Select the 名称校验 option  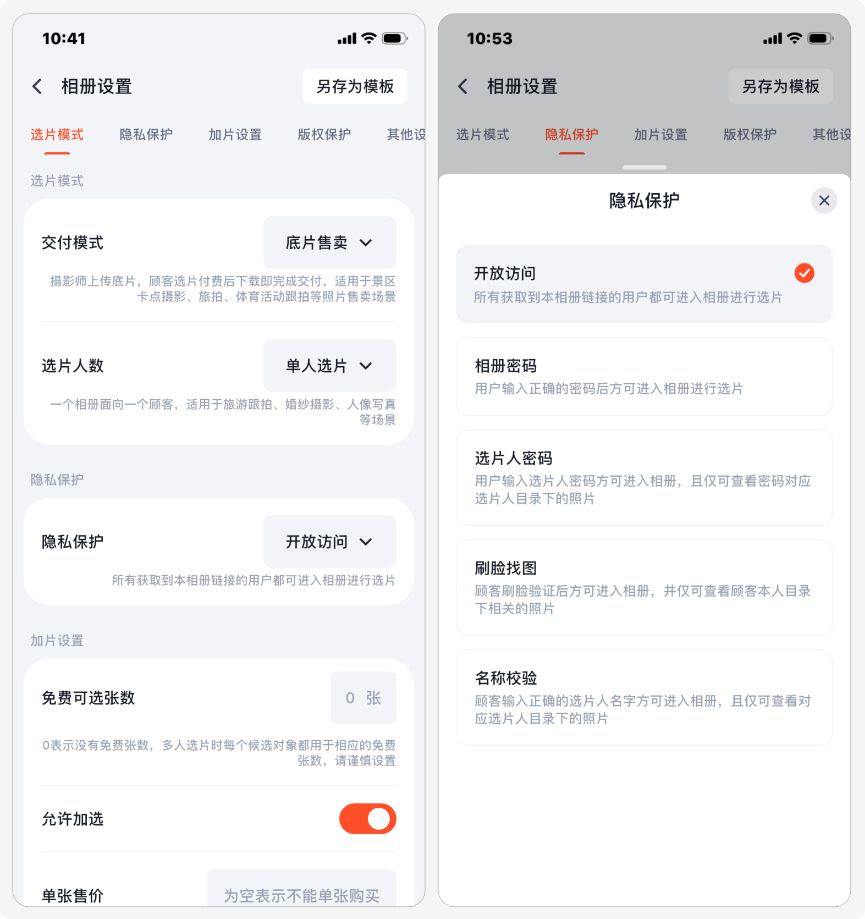coord(644,697)
